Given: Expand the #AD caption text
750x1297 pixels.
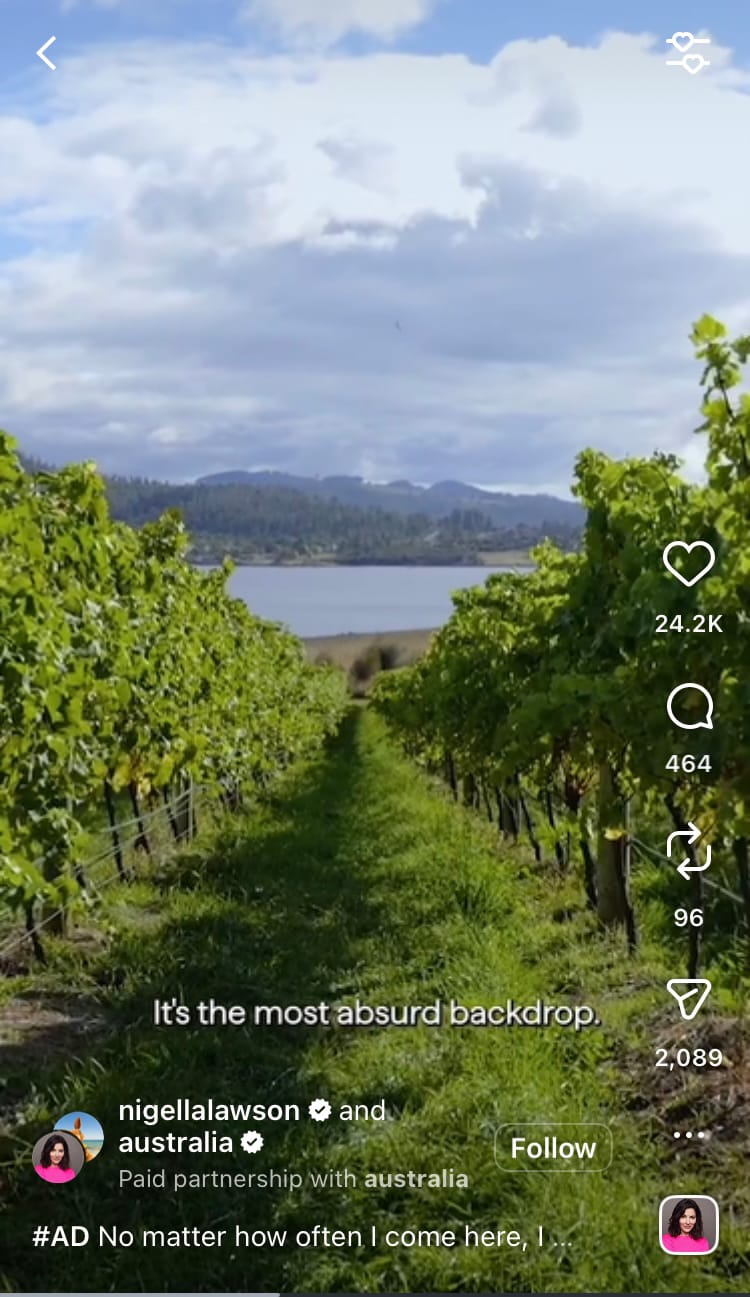Looking at the screenshot, I should pos(302,1237).
